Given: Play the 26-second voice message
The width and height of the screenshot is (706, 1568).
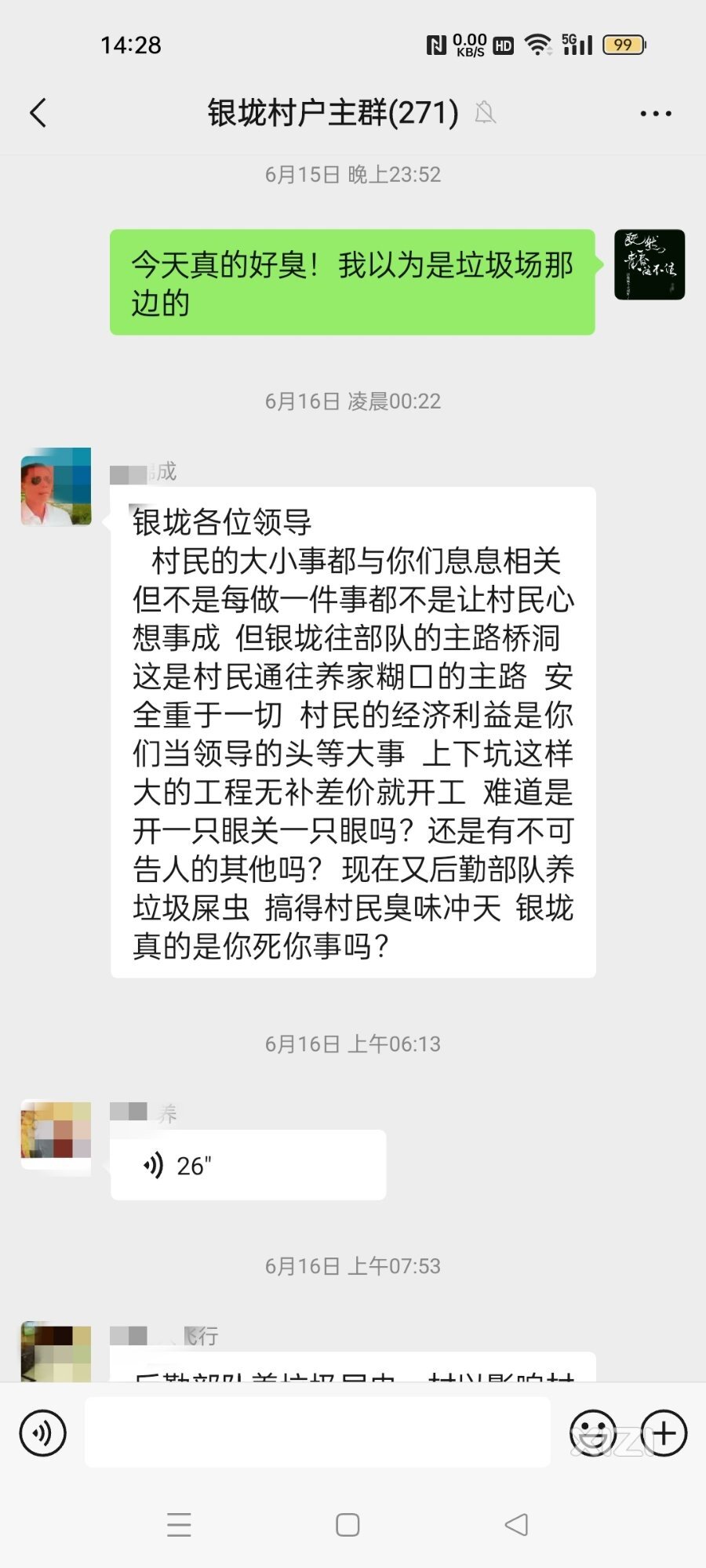Looking at the screenshot, I should (x=247, y=1165).
